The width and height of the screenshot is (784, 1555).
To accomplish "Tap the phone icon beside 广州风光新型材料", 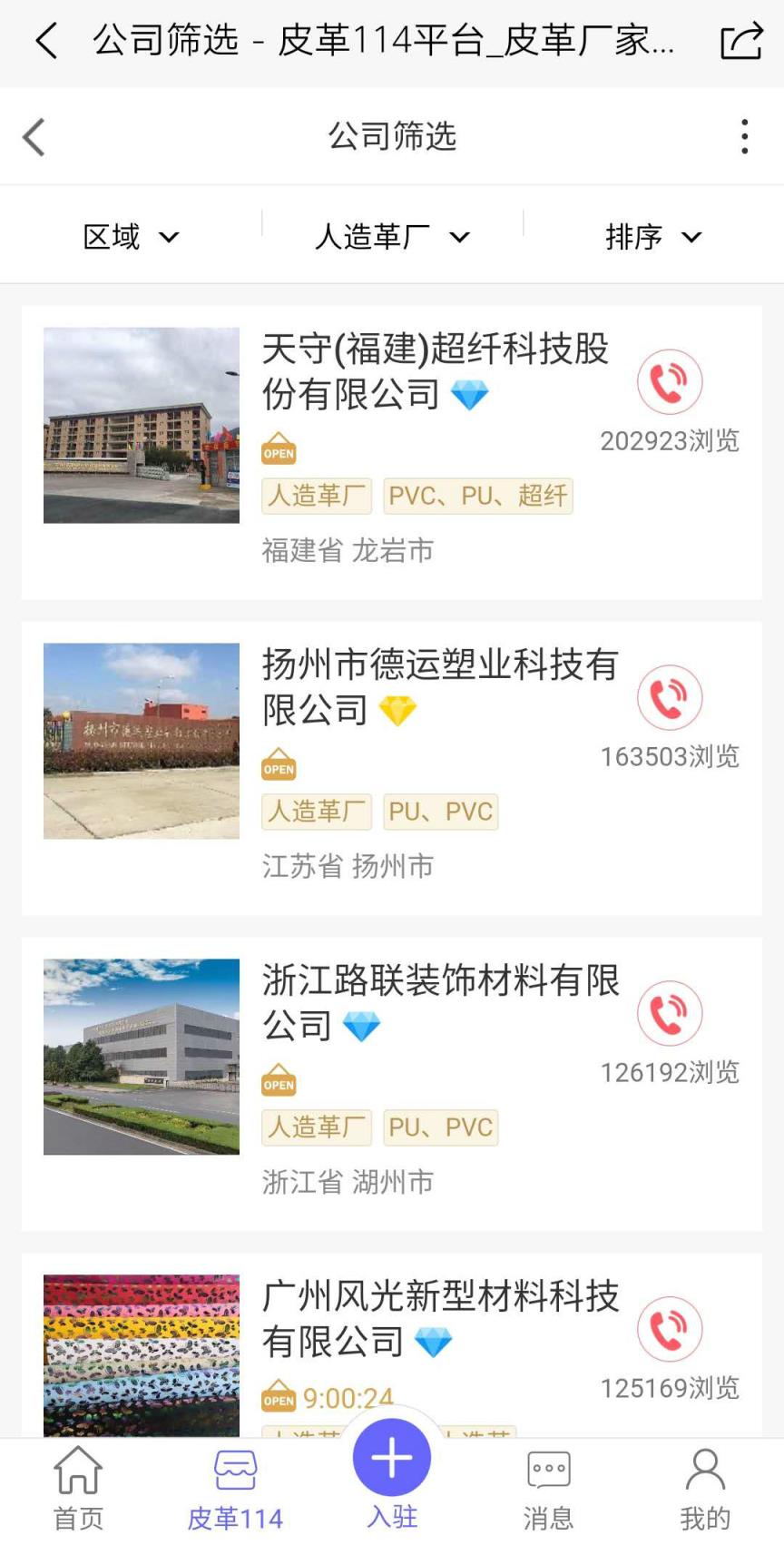I will click(670, 1329).
